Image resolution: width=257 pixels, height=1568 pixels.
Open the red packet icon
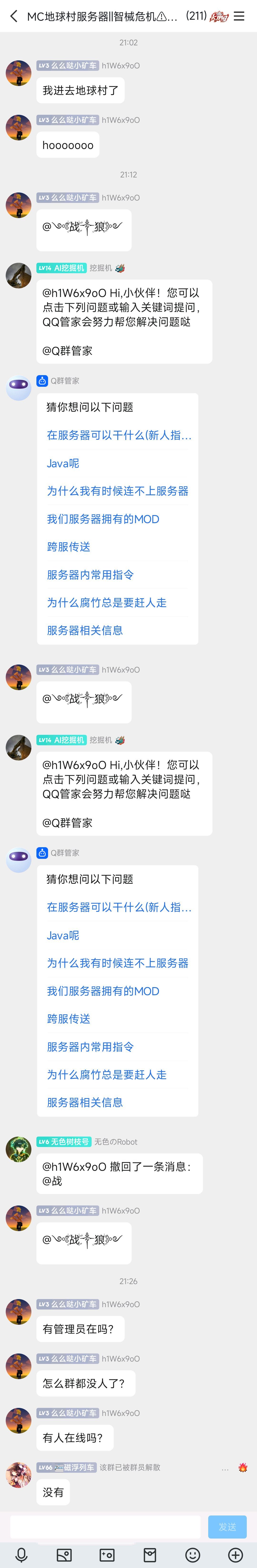[x=150, y=1555]
